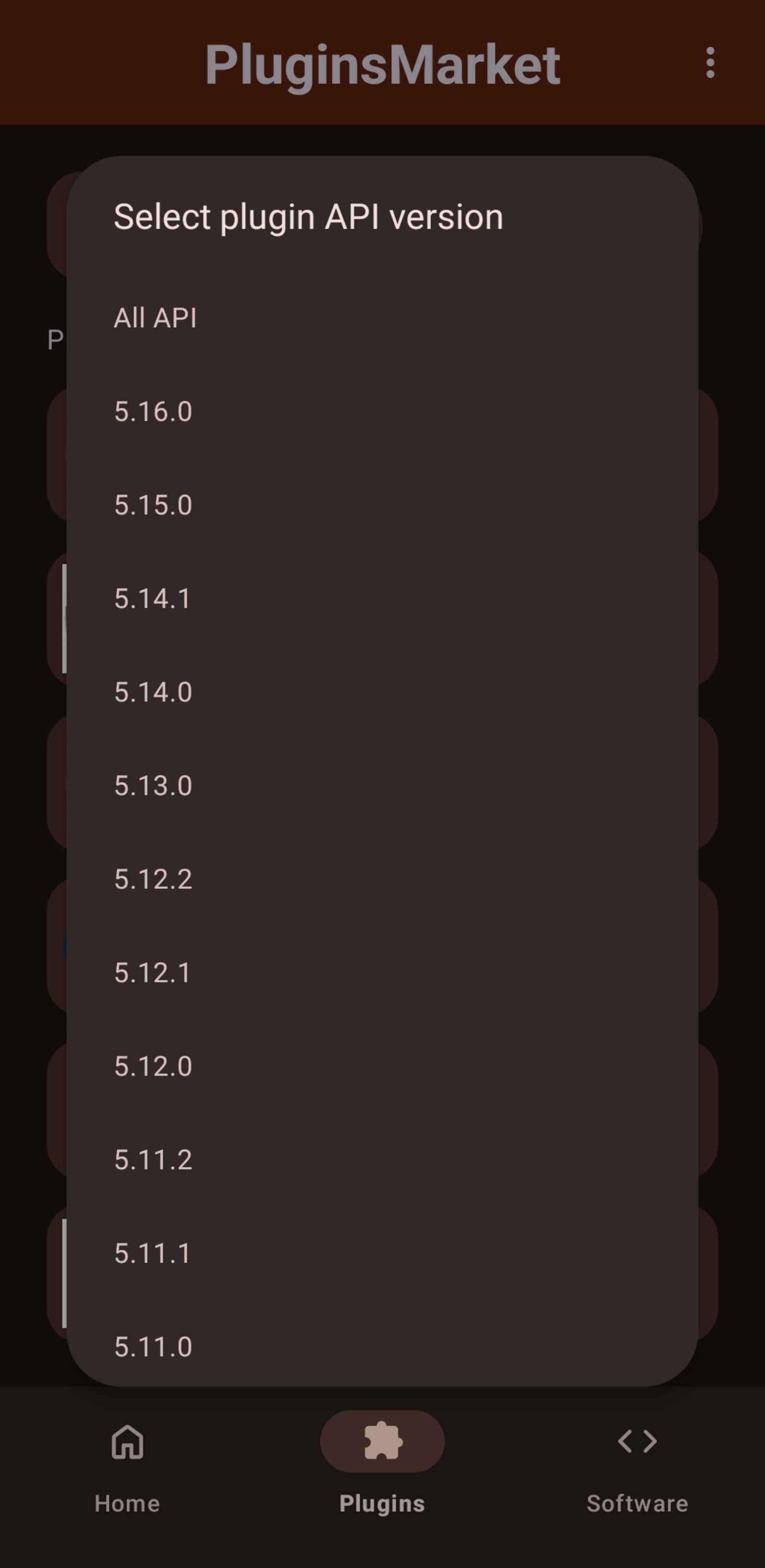Choose version 5.11.1

153,1253
